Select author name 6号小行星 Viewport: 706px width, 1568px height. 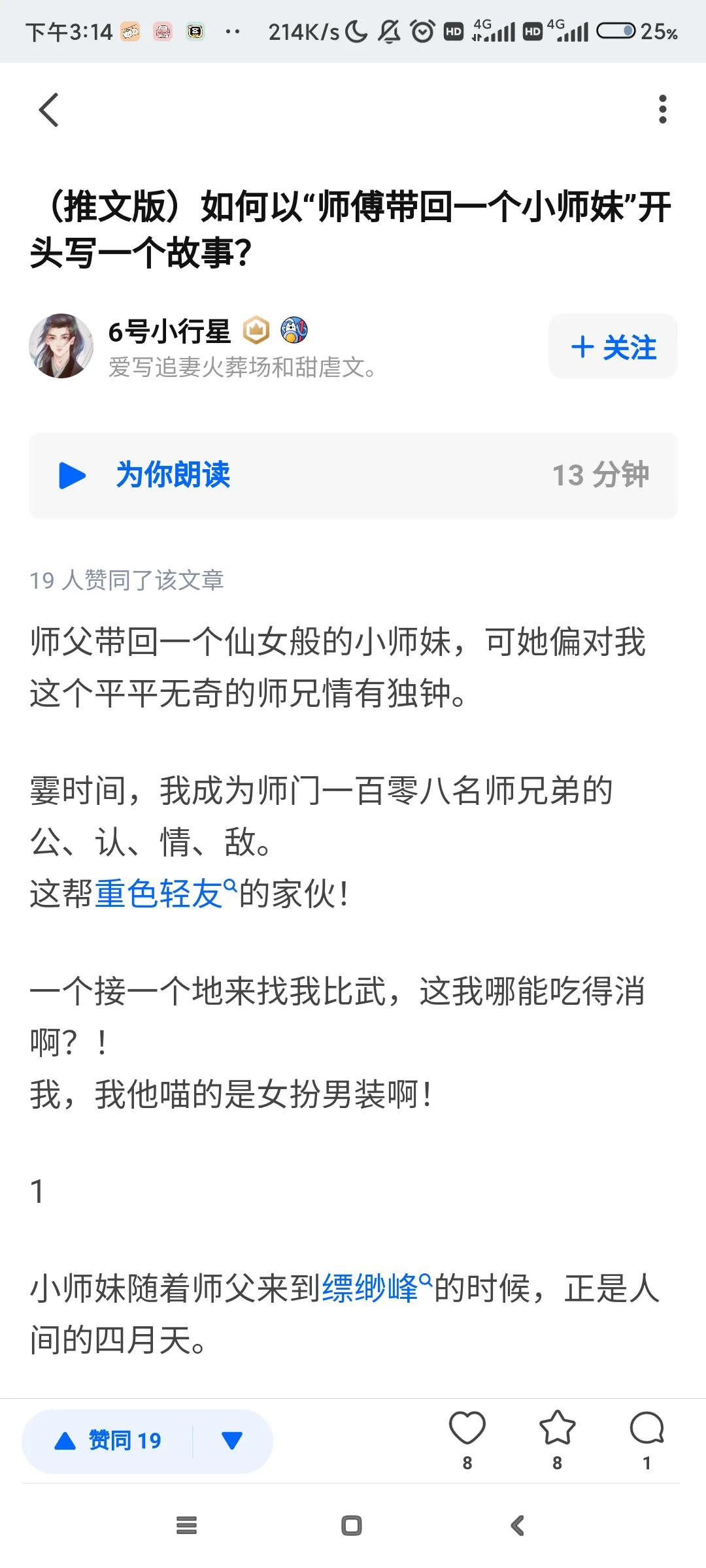169,332
